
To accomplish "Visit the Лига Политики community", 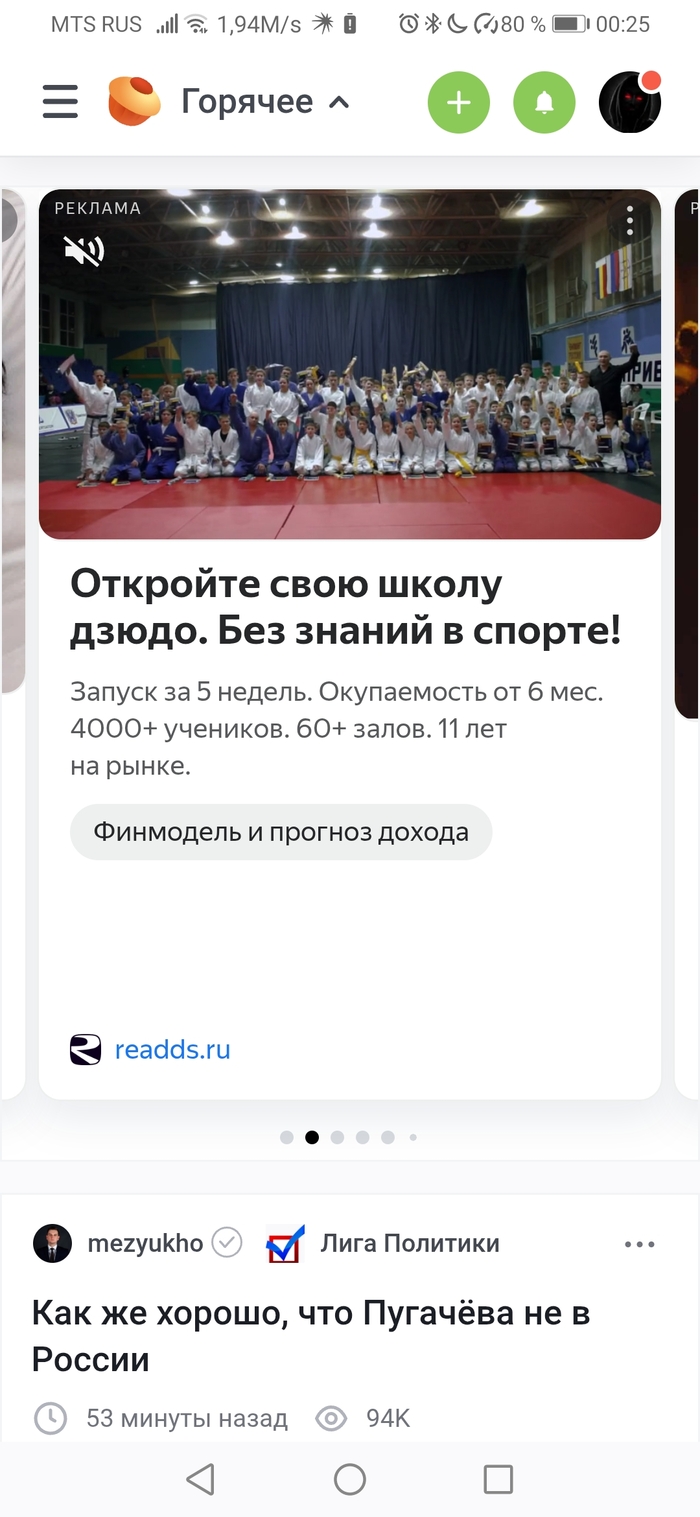I will click(408, 1243).
